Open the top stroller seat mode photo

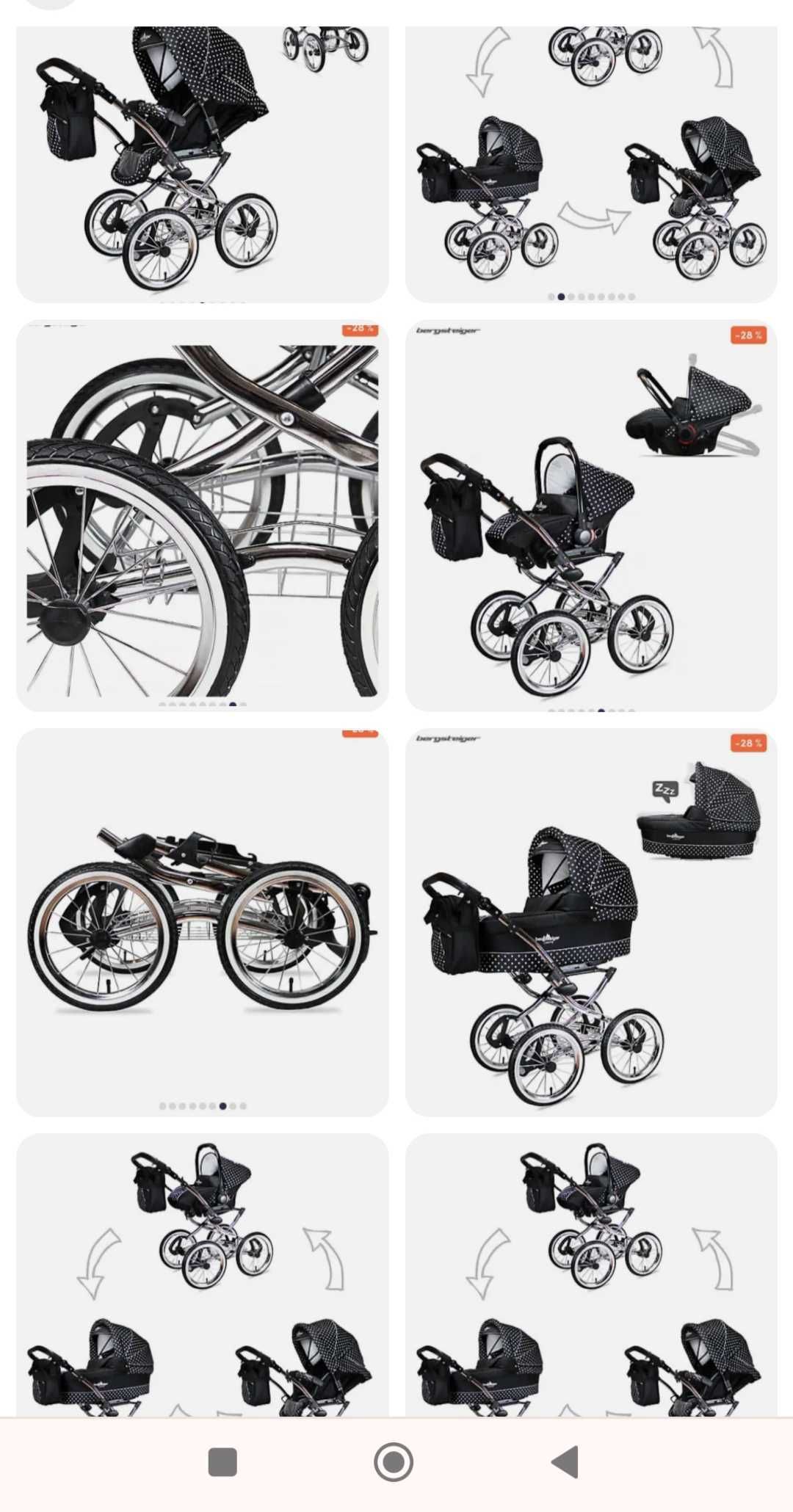click(202, 165)
